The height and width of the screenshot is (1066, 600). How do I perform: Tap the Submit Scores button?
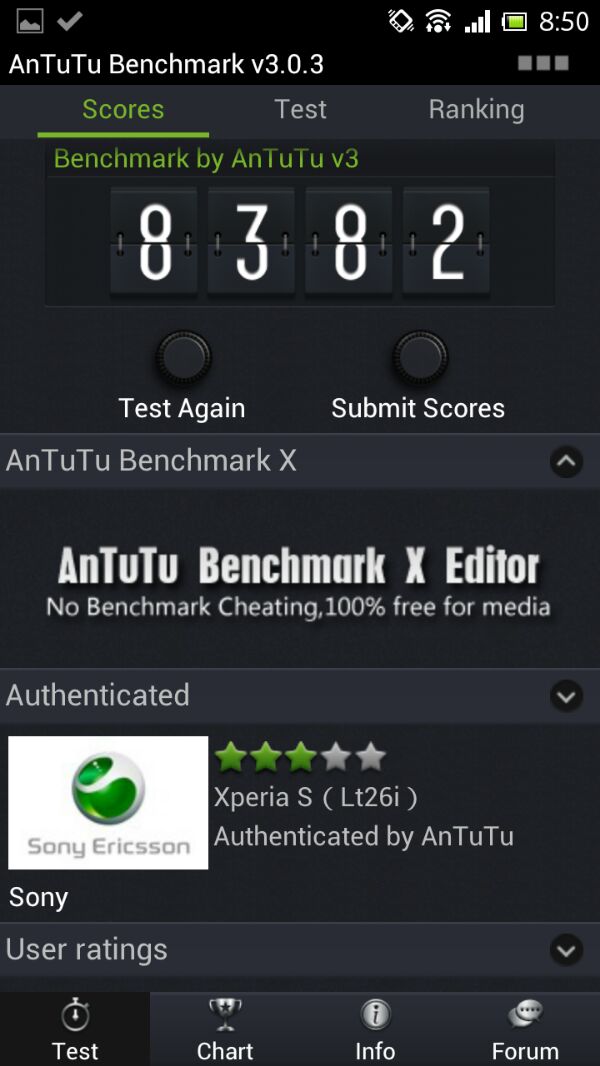[x=418, y=358]
